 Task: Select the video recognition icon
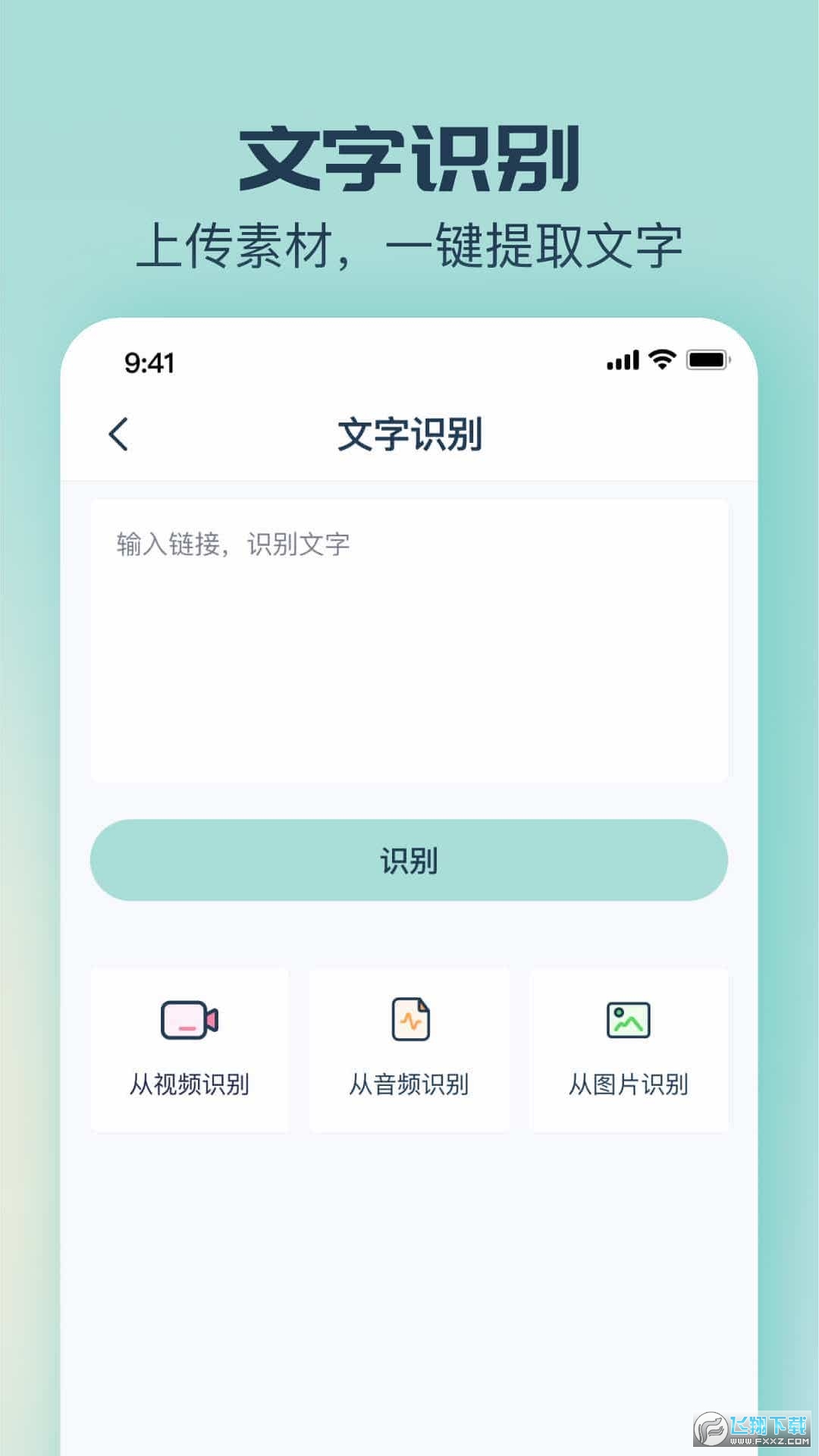[188, 1020]
